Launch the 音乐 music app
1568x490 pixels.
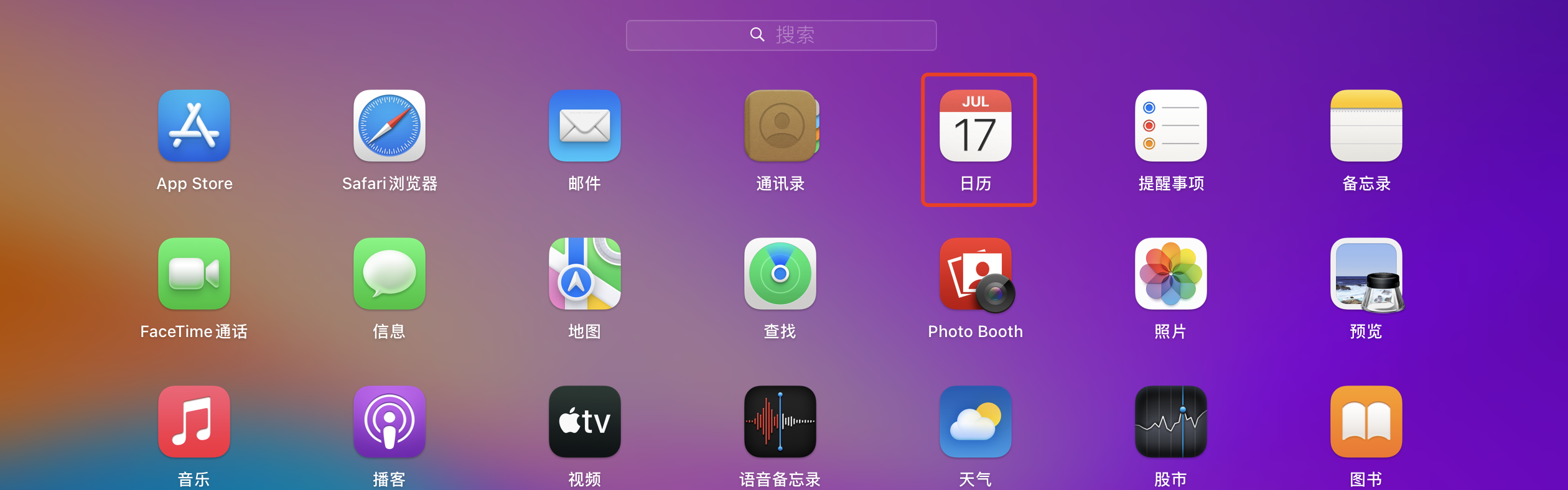tap(194, 422)
